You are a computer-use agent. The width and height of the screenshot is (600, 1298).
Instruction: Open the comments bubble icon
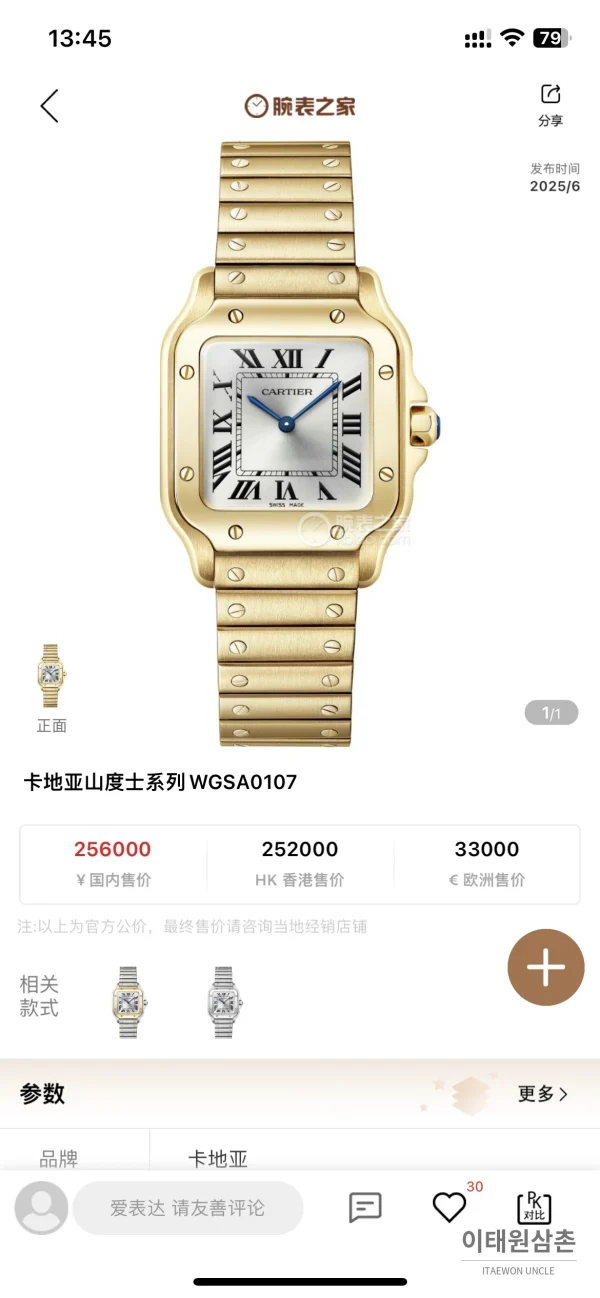[365, 1208]
